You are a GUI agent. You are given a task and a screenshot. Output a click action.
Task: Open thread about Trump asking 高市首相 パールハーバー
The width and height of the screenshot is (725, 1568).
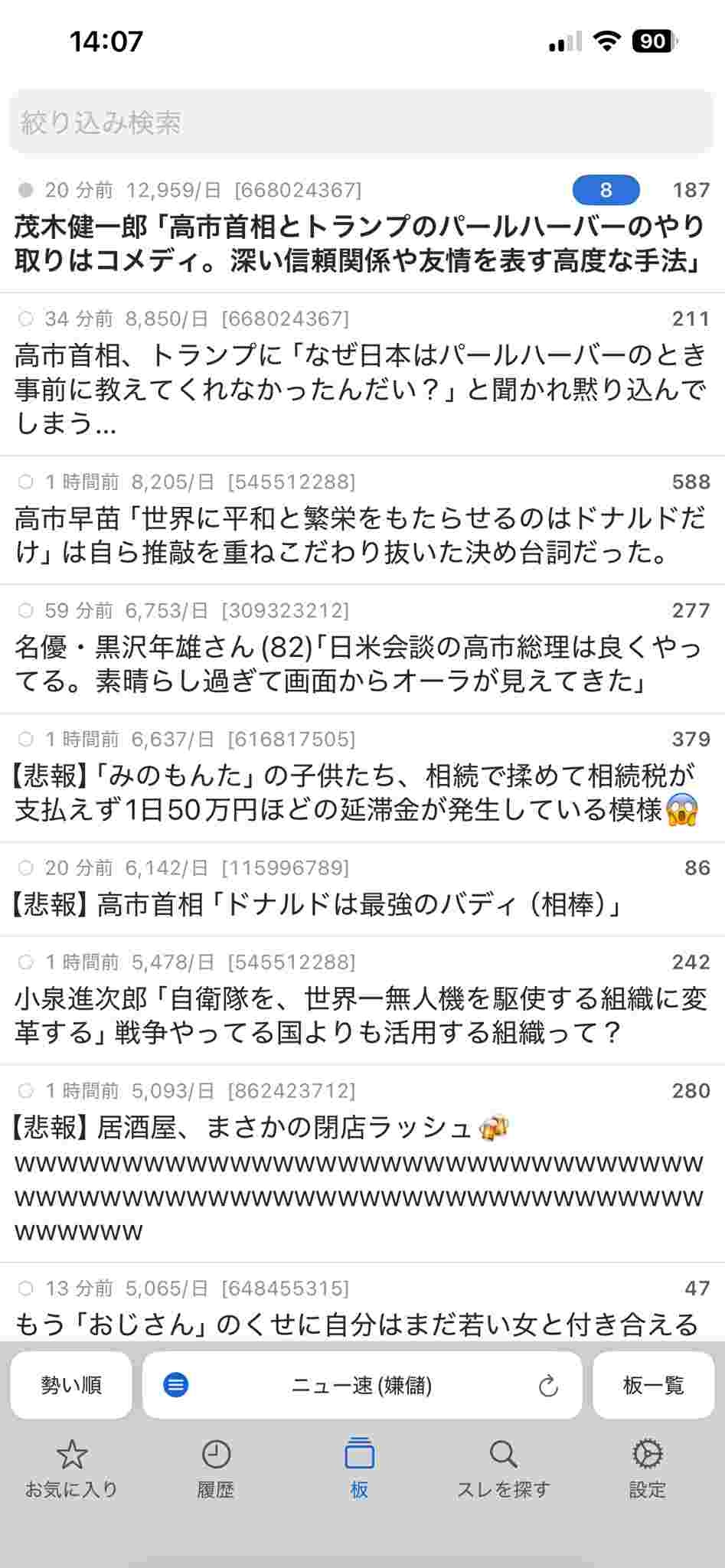point(360,389)
